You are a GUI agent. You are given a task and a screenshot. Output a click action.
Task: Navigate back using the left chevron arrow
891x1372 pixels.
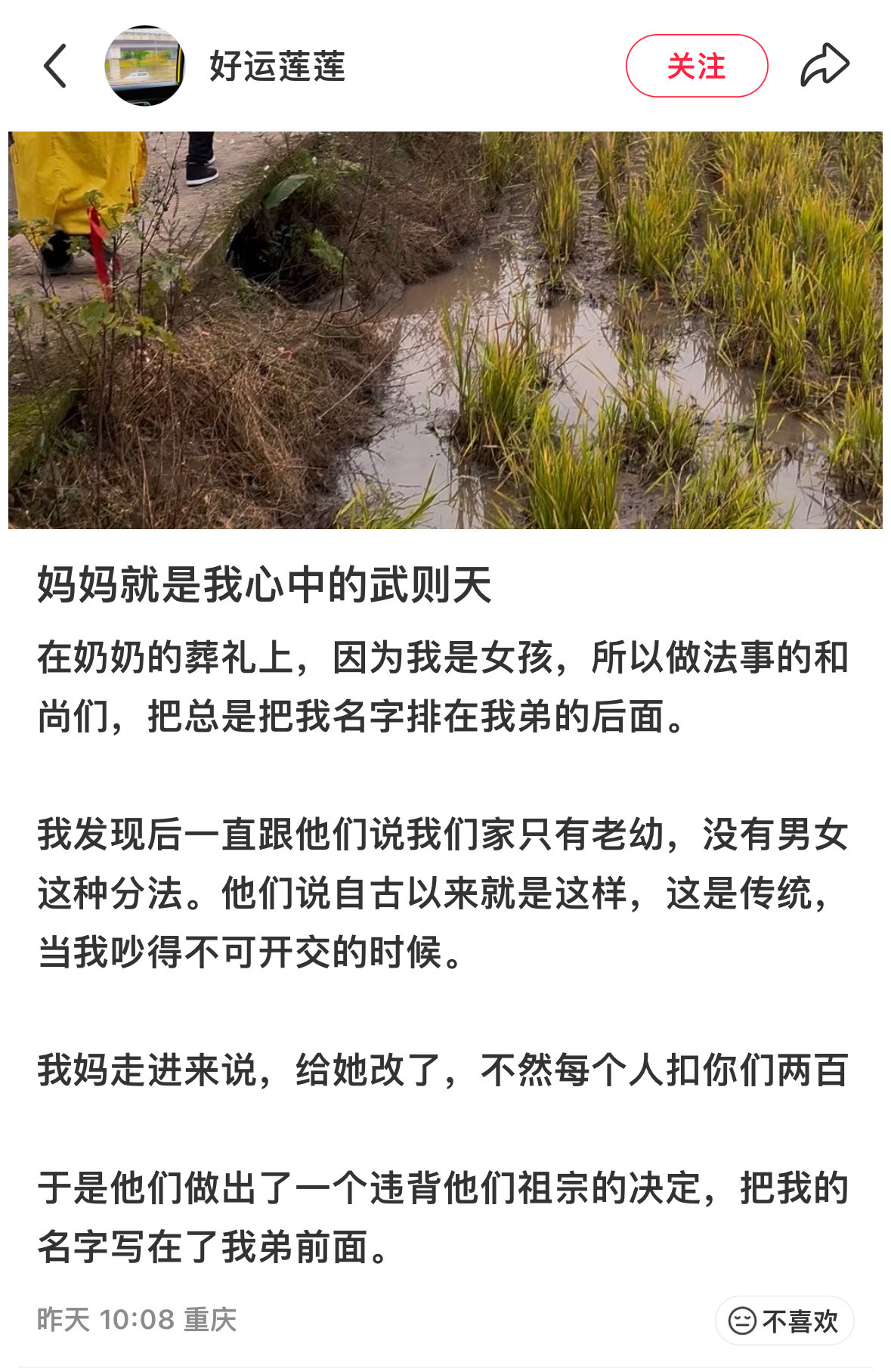click(x=53, y=64)
